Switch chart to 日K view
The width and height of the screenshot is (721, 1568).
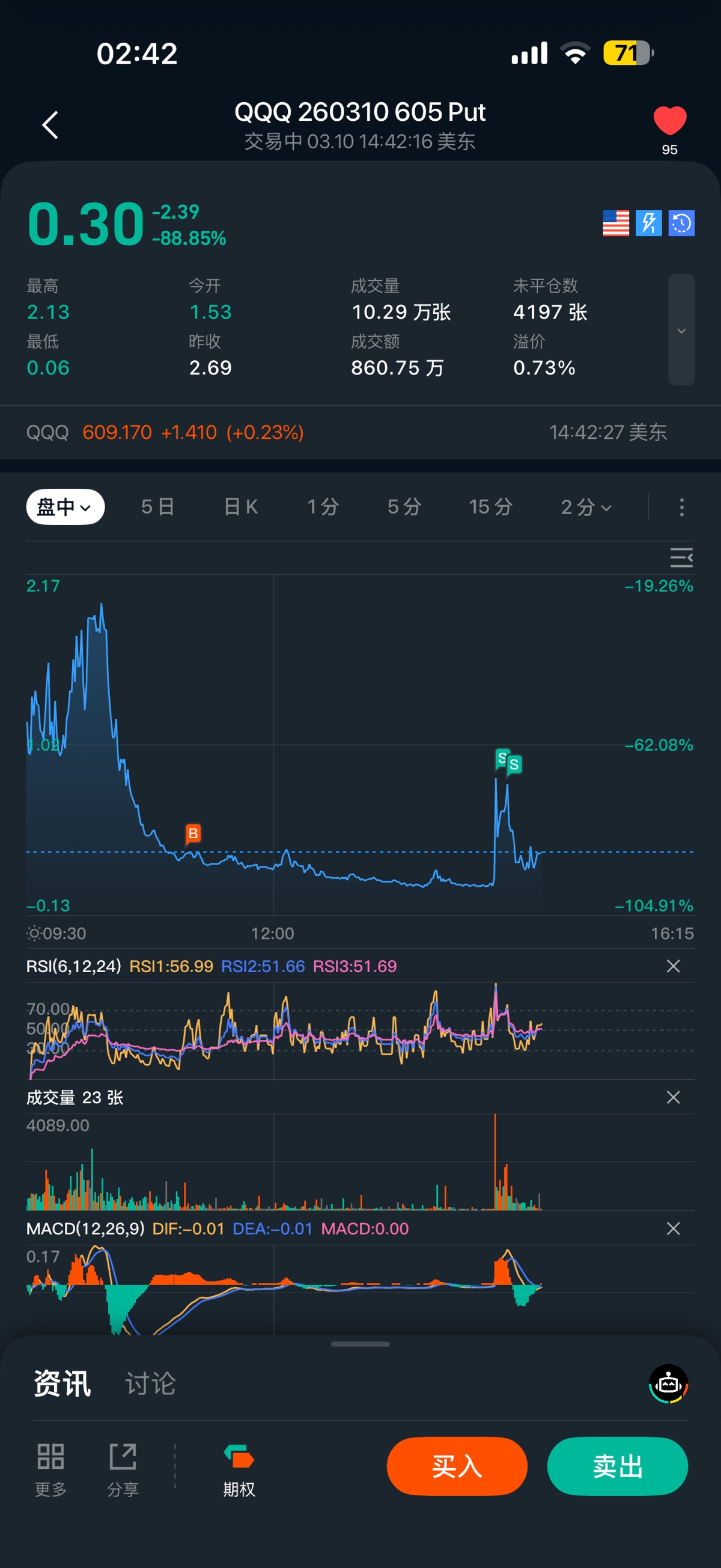tap(241, 506)
